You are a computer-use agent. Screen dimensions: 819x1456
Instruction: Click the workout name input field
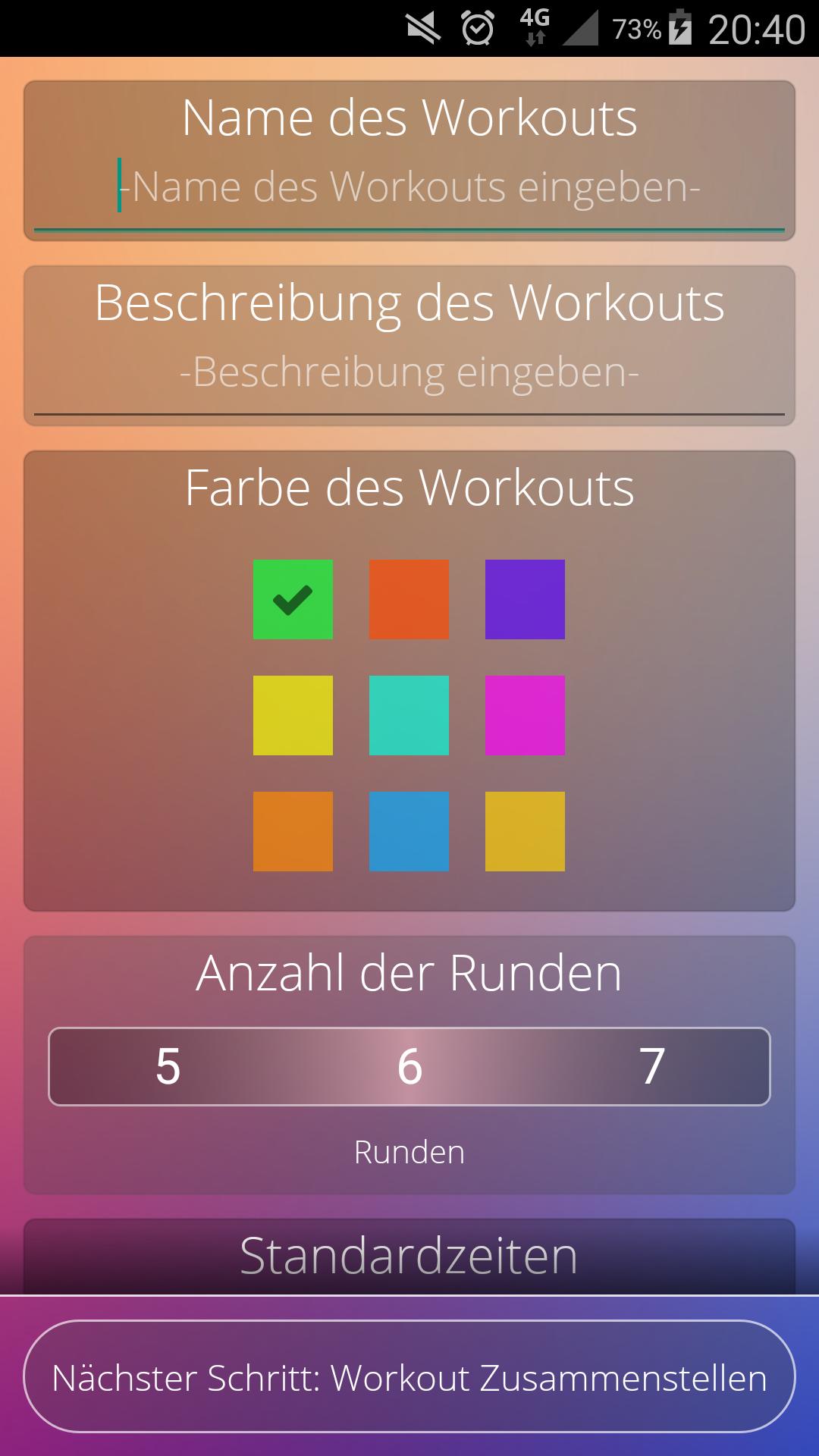[409, 187]
